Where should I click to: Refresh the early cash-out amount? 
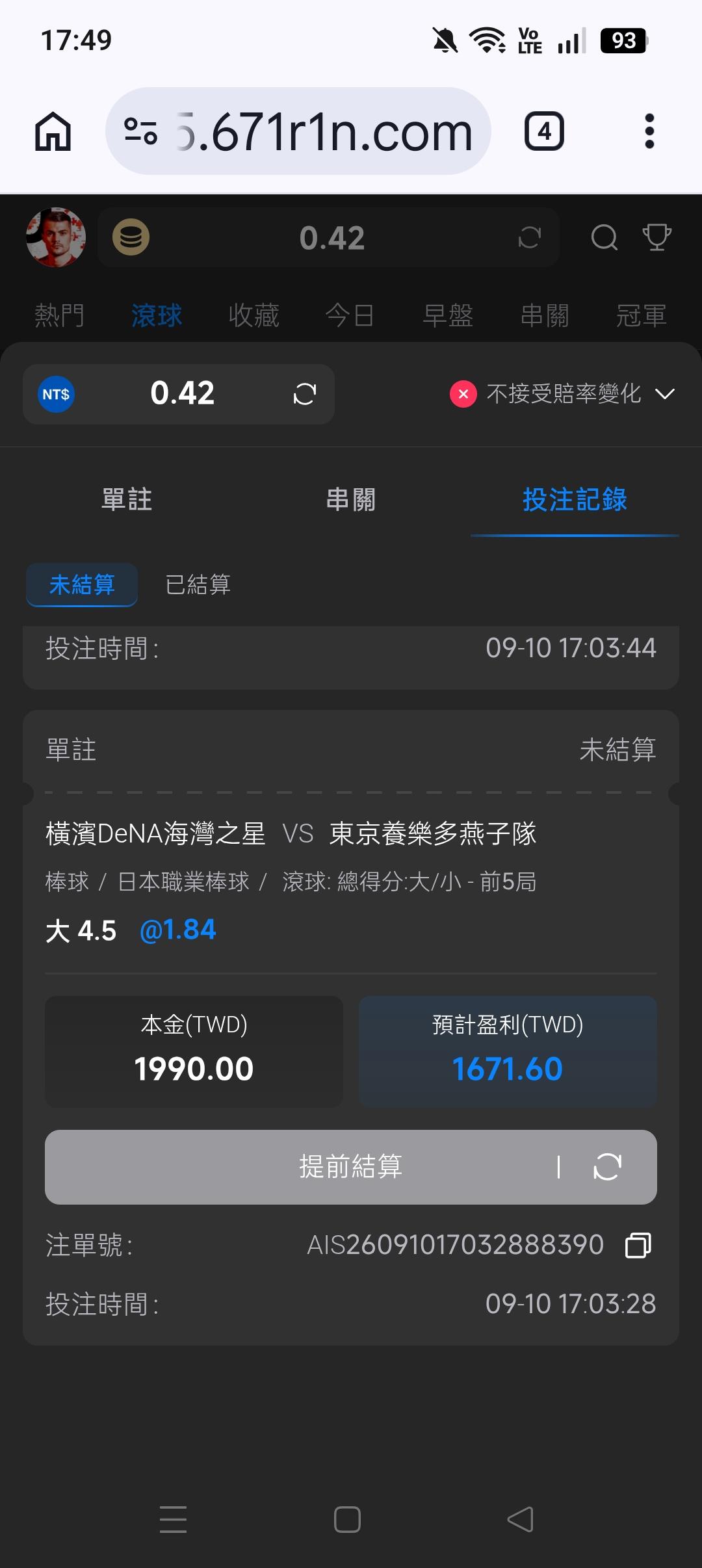[x=607, y=1167]
